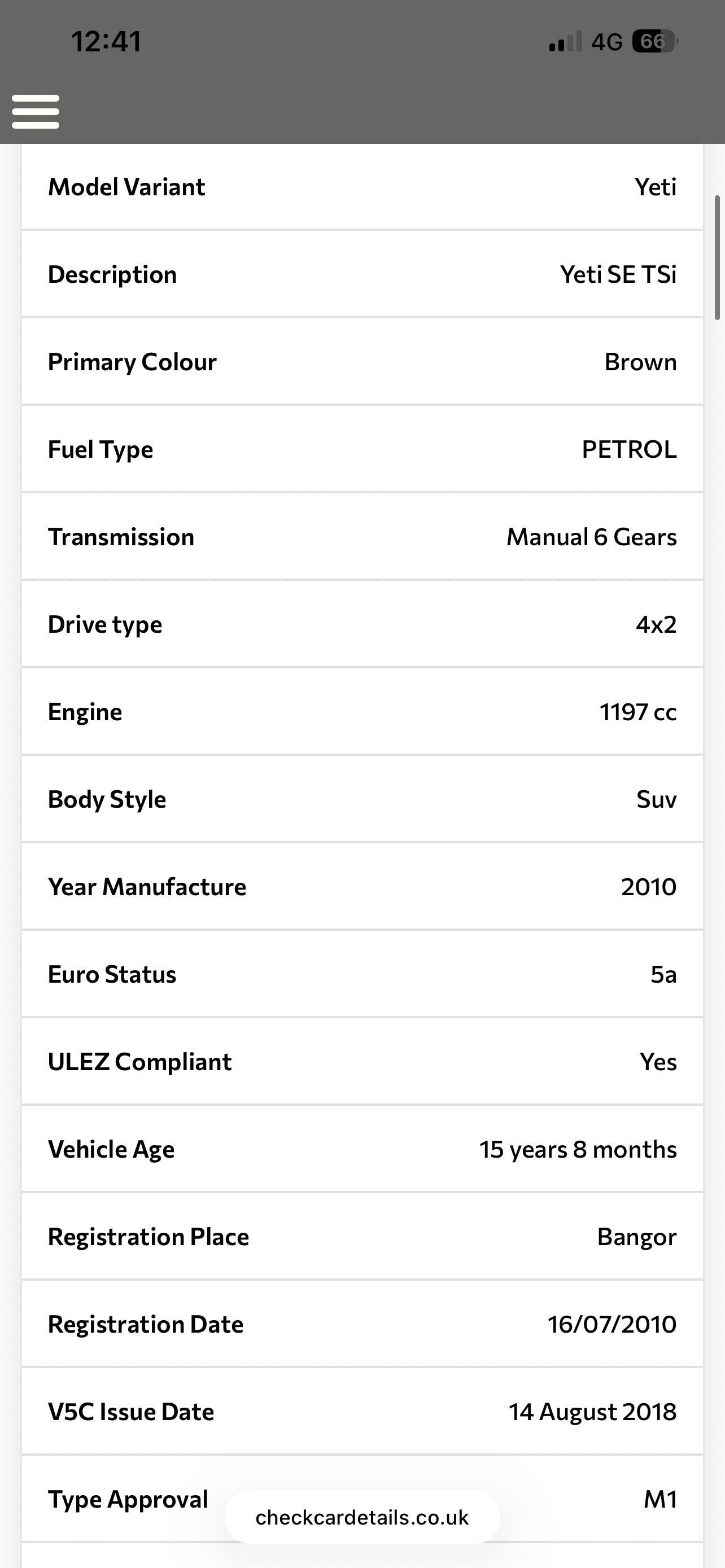Tap the Yeti model variant value
The width and height of the screenshot is (725, 1568).
655,187
